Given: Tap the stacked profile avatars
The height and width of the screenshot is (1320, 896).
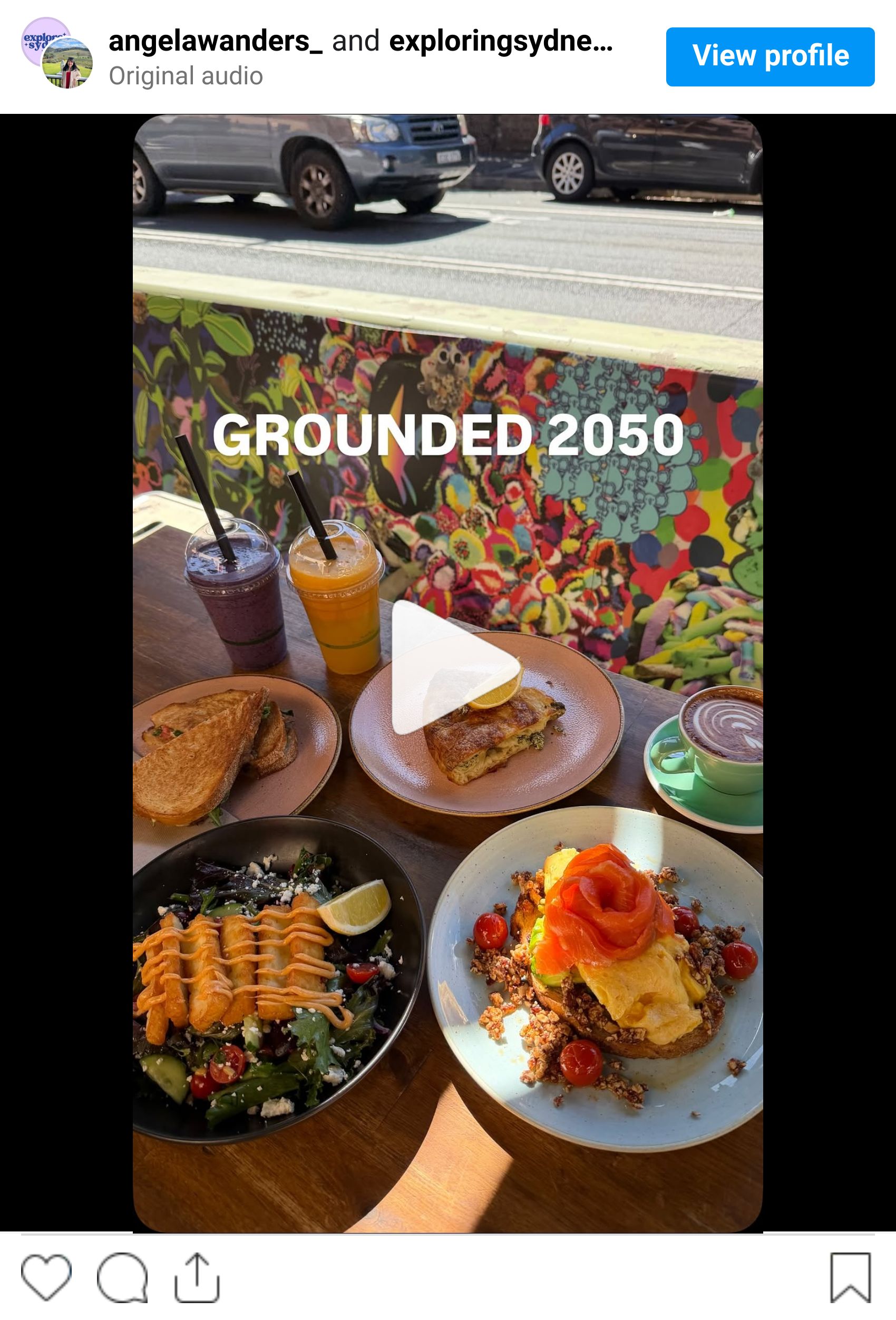Looking at the screenshot, I should (57, 53).
